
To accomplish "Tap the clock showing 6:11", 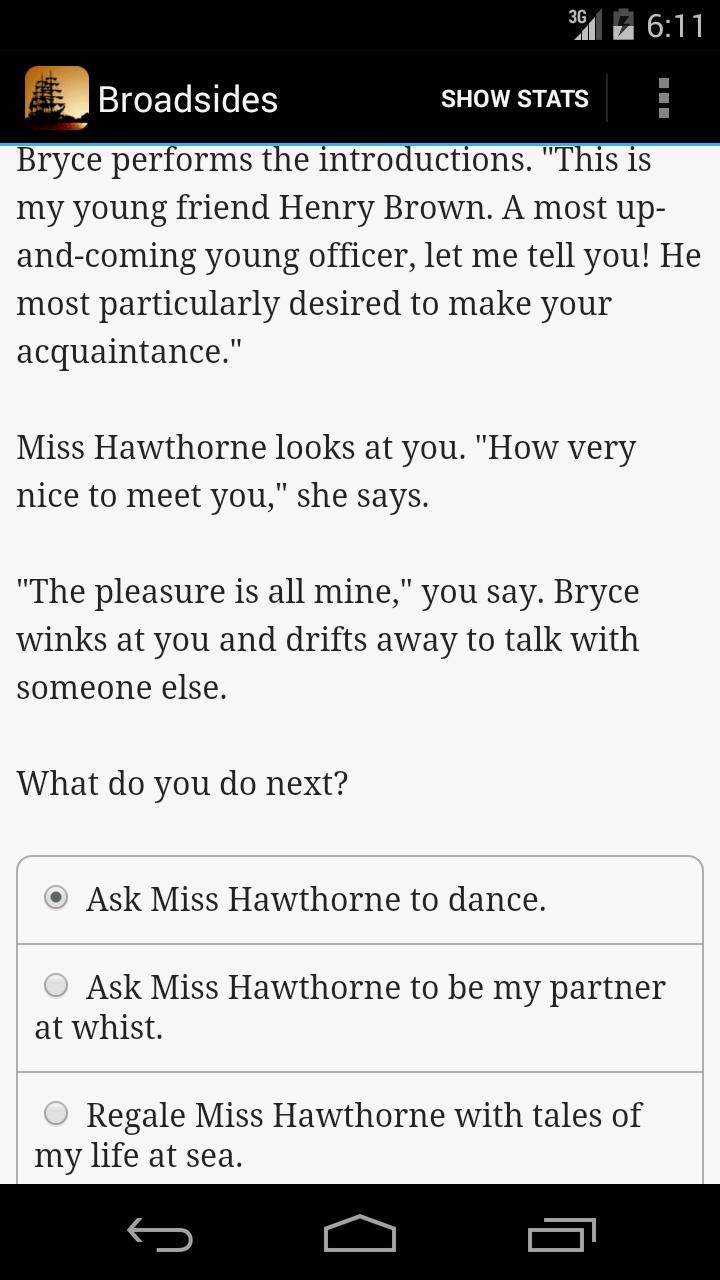I will coord(677,26).
